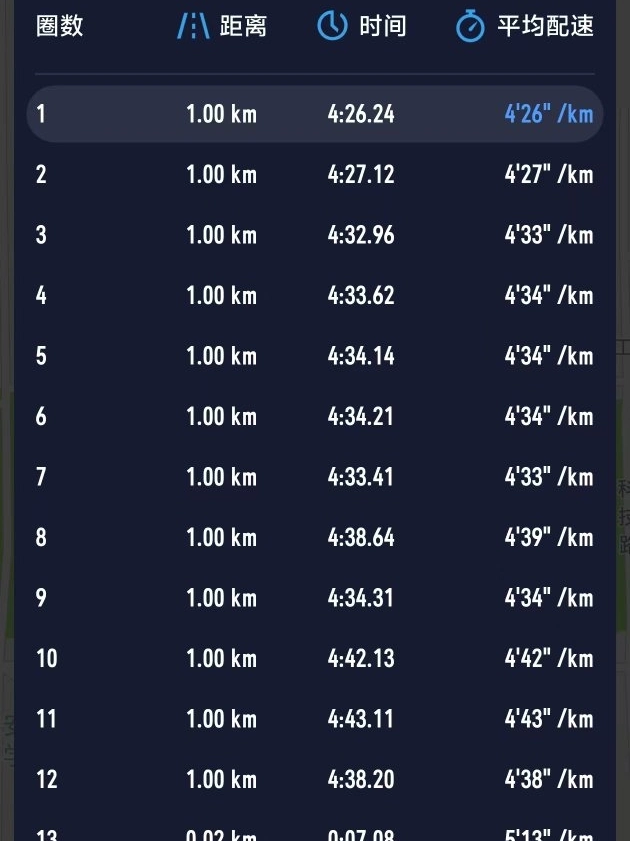The height and width of the screenshot is (841, 630).
Task: Select lap 1 with time 4:26.24
Action: click(315, 114)
